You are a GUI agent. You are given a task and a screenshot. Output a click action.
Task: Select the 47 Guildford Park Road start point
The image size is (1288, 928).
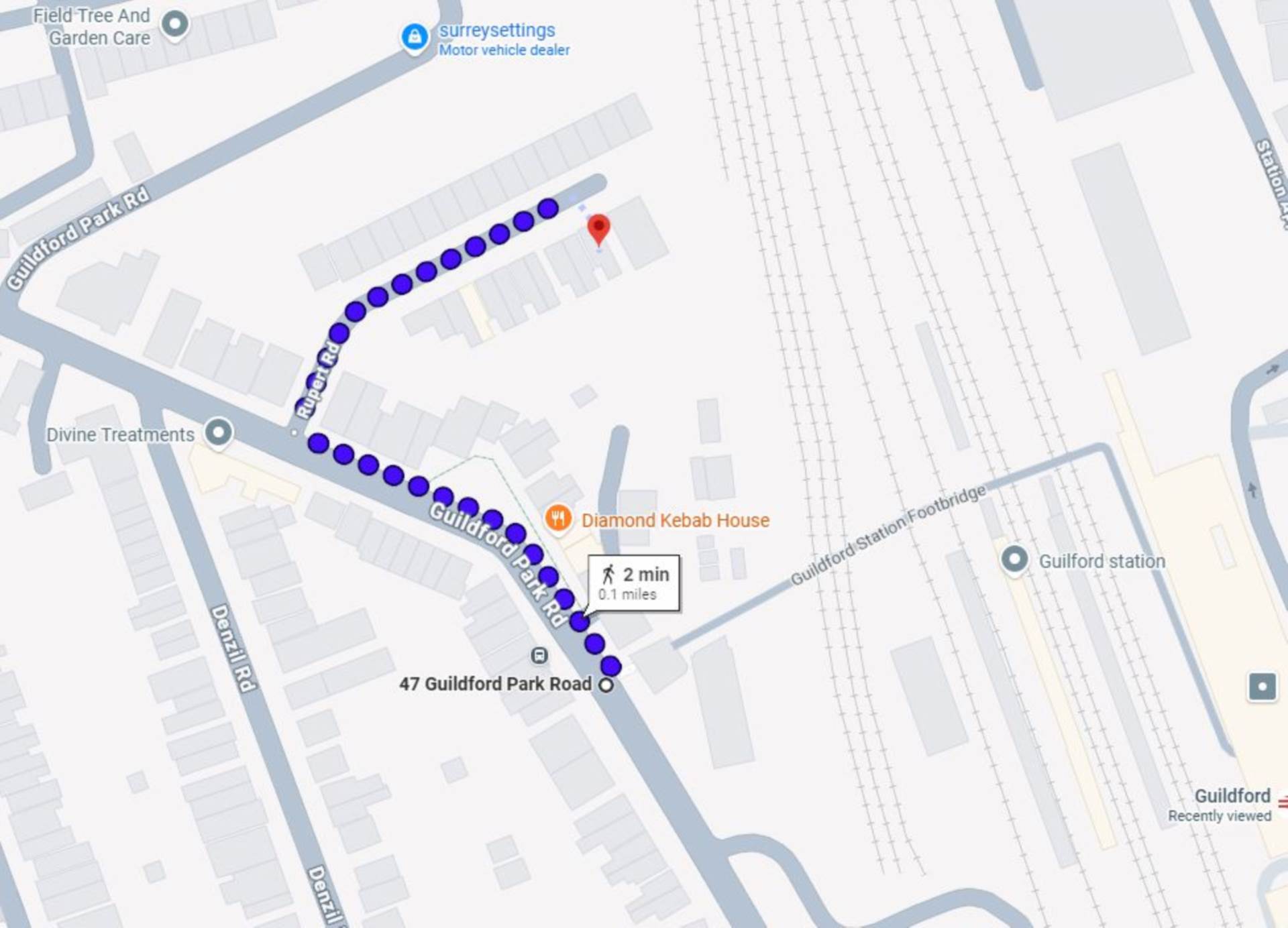[x=606, y=685]
